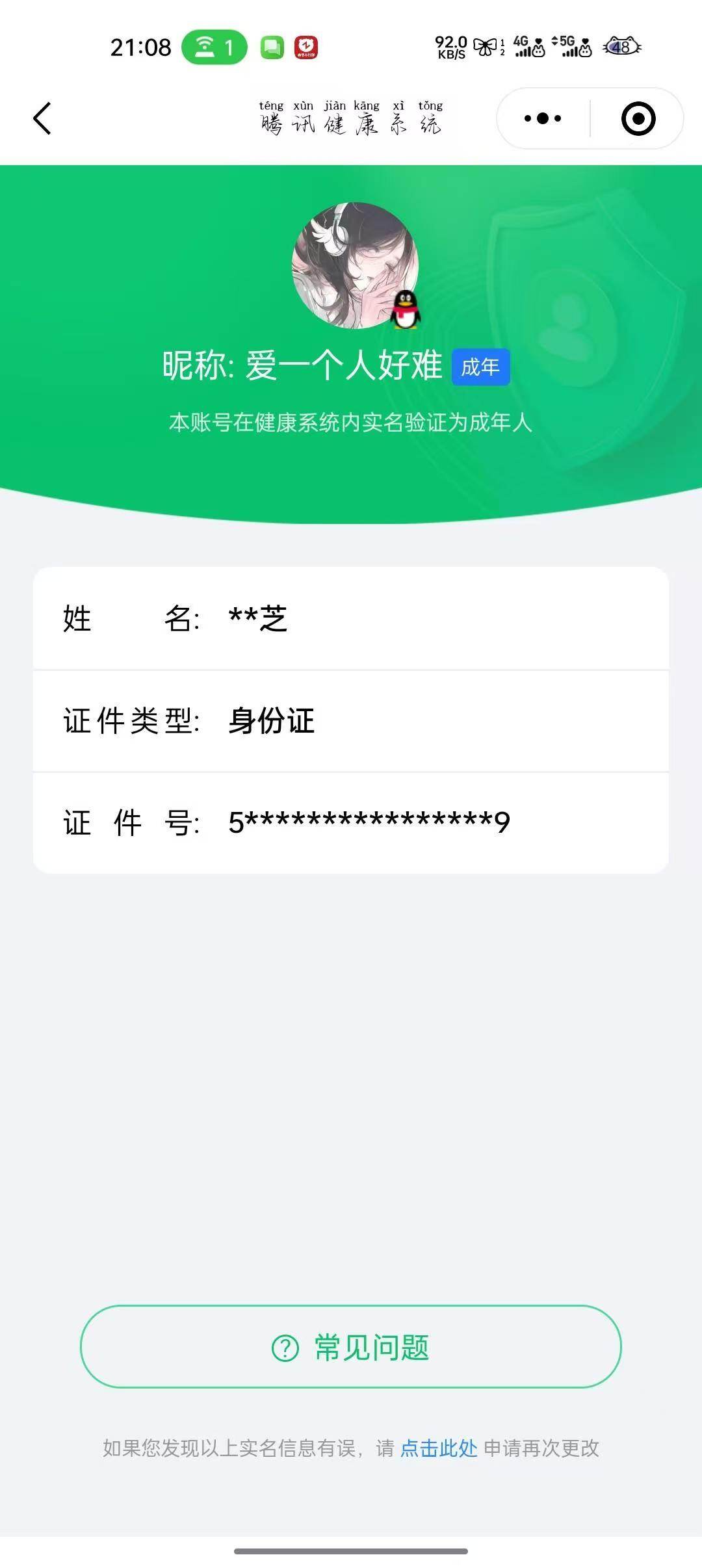Select the 4G signal indicator

click(524, 46)
